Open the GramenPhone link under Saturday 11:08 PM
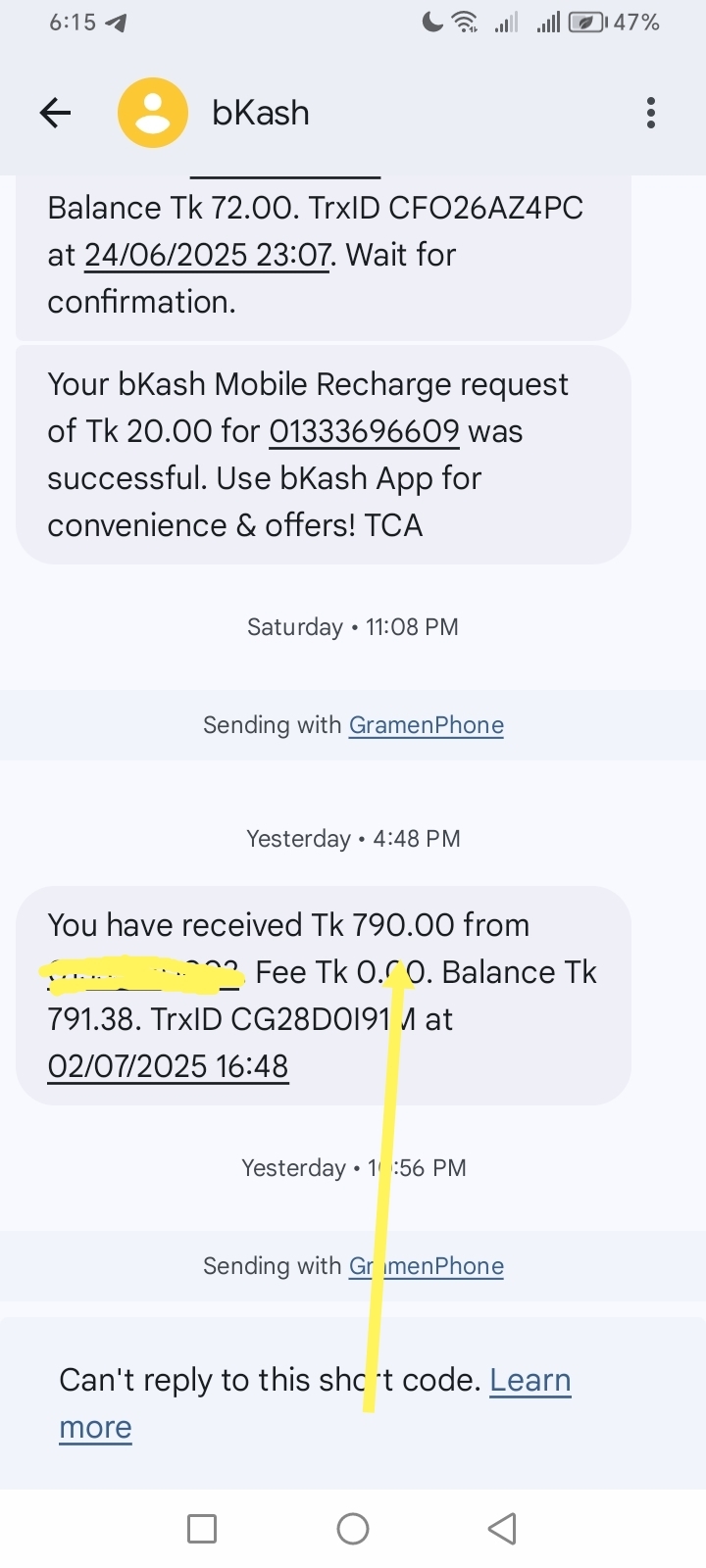The width and height of the screenshot is (706, 1568). pos(427,725)
